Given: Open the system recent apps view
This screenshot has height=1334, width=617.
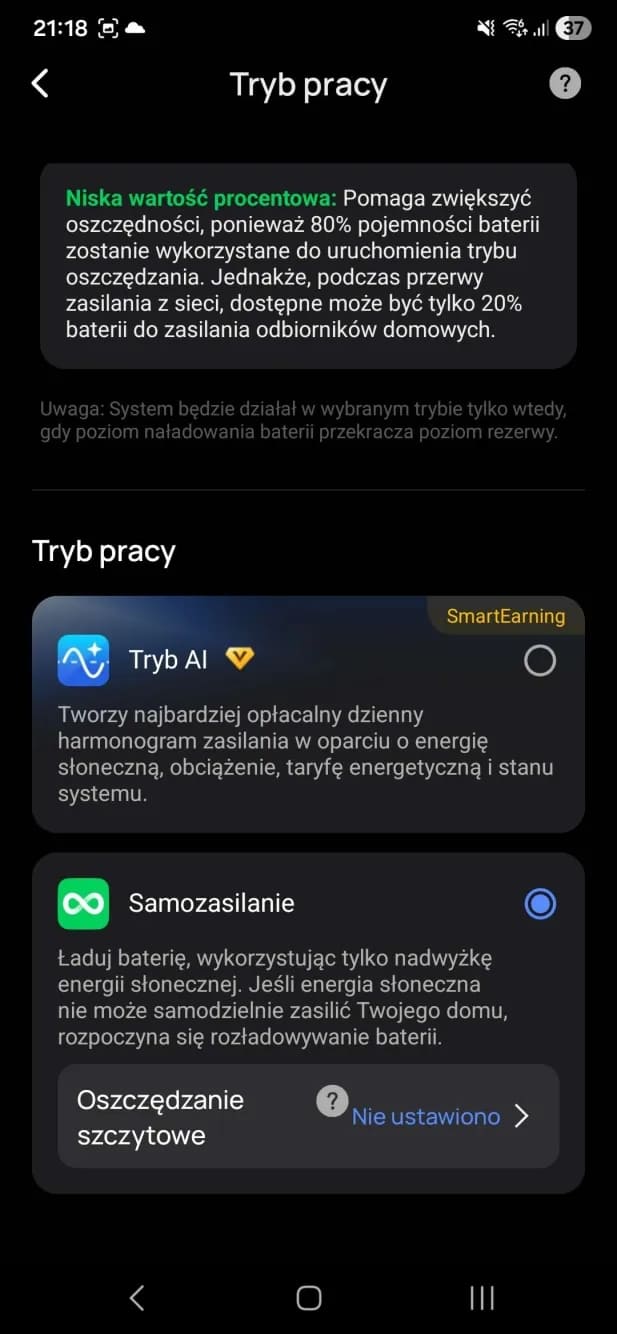Looking at the screenshot, I should coord(482,1298).
